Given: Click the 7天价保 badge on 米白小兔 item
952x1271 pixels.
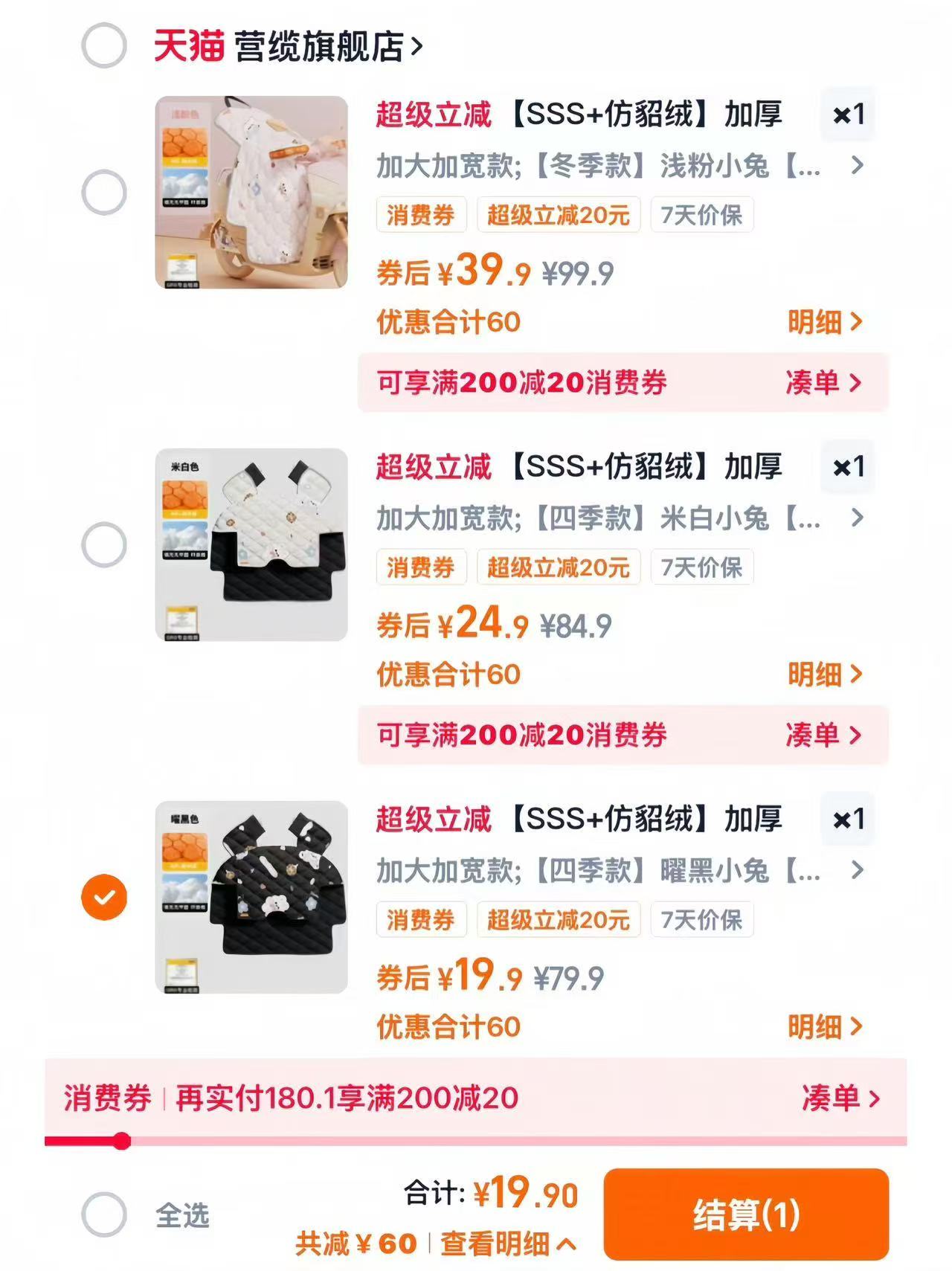Looking at the screenshot, I should coord(701,567).
